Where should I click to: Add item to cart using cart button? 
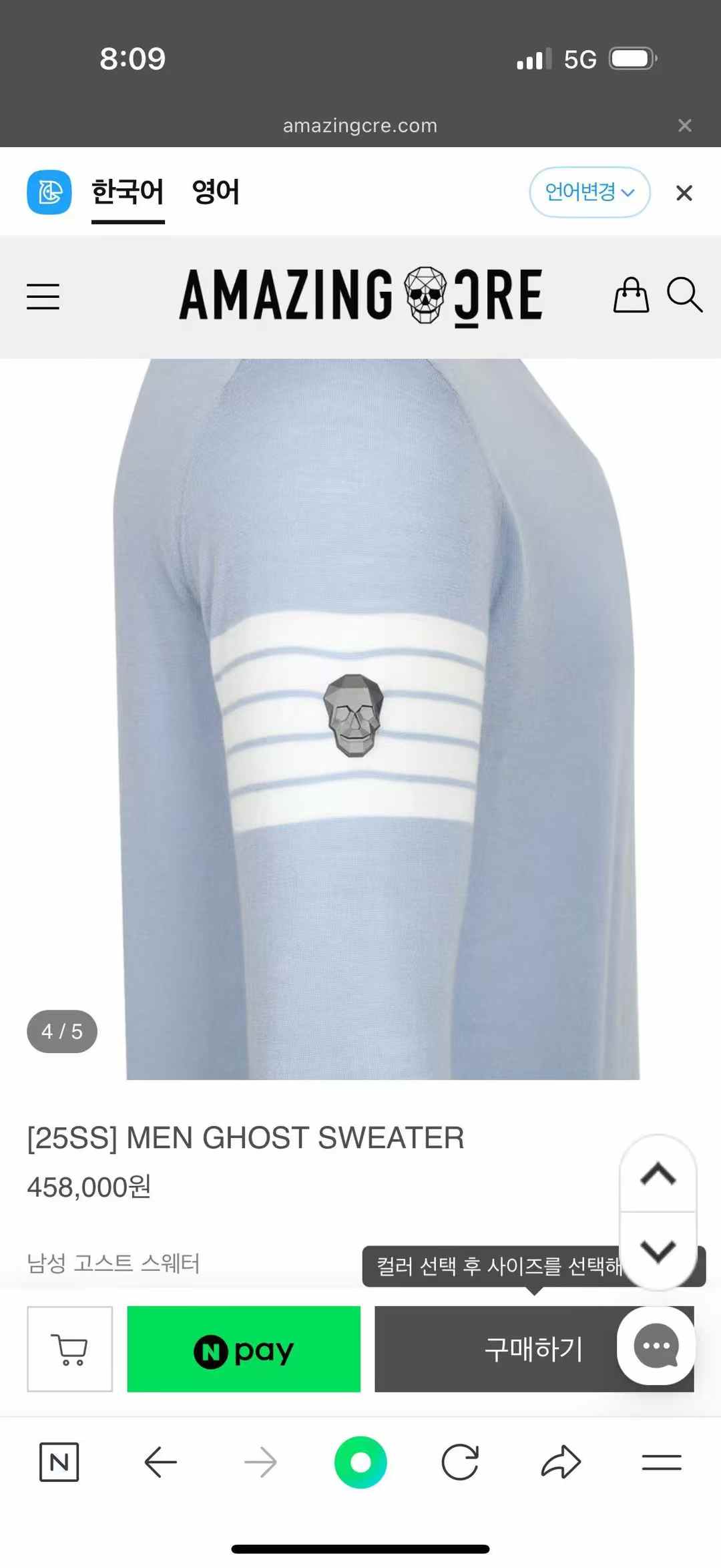(70, 1349)
